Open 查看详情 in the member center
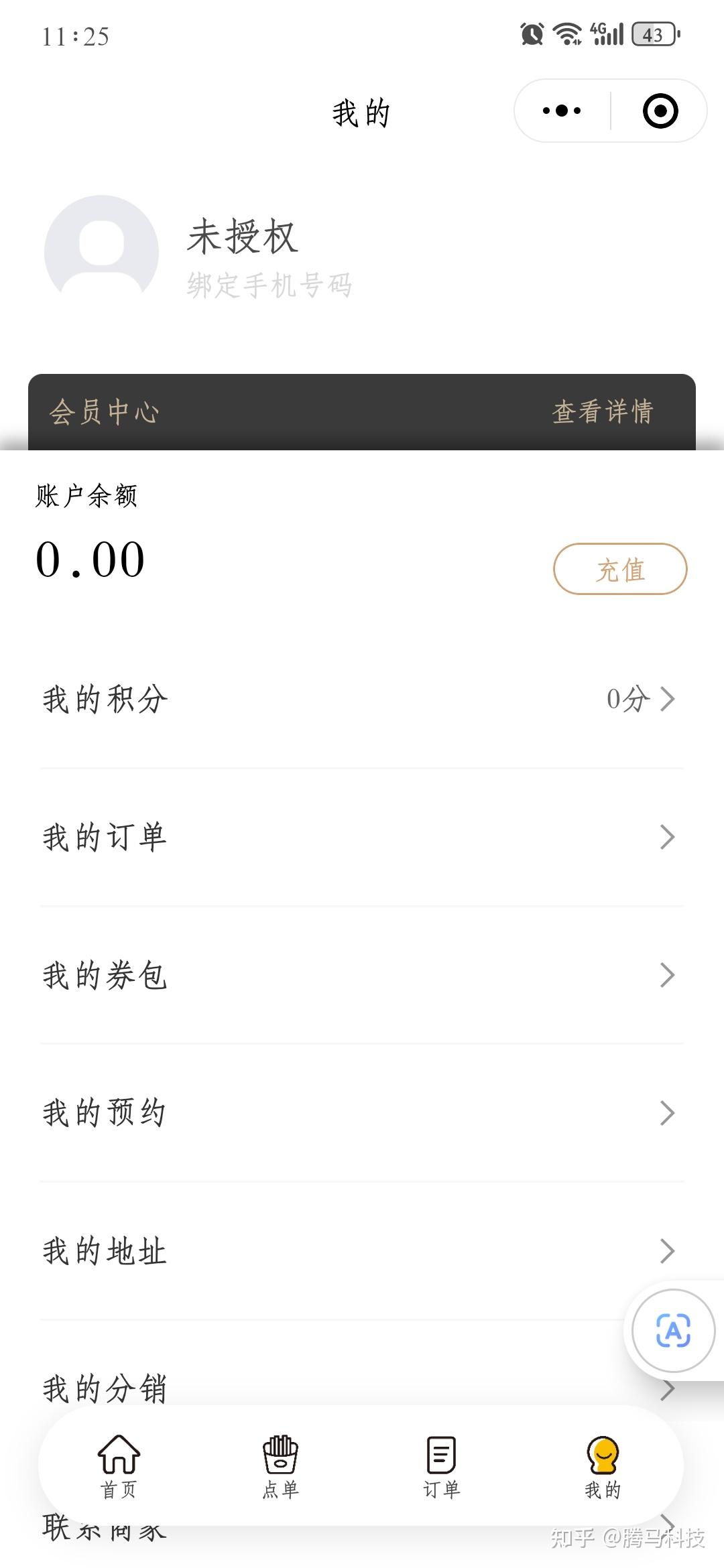This screenshot has height=1568, width=724. tap(602, 411)
